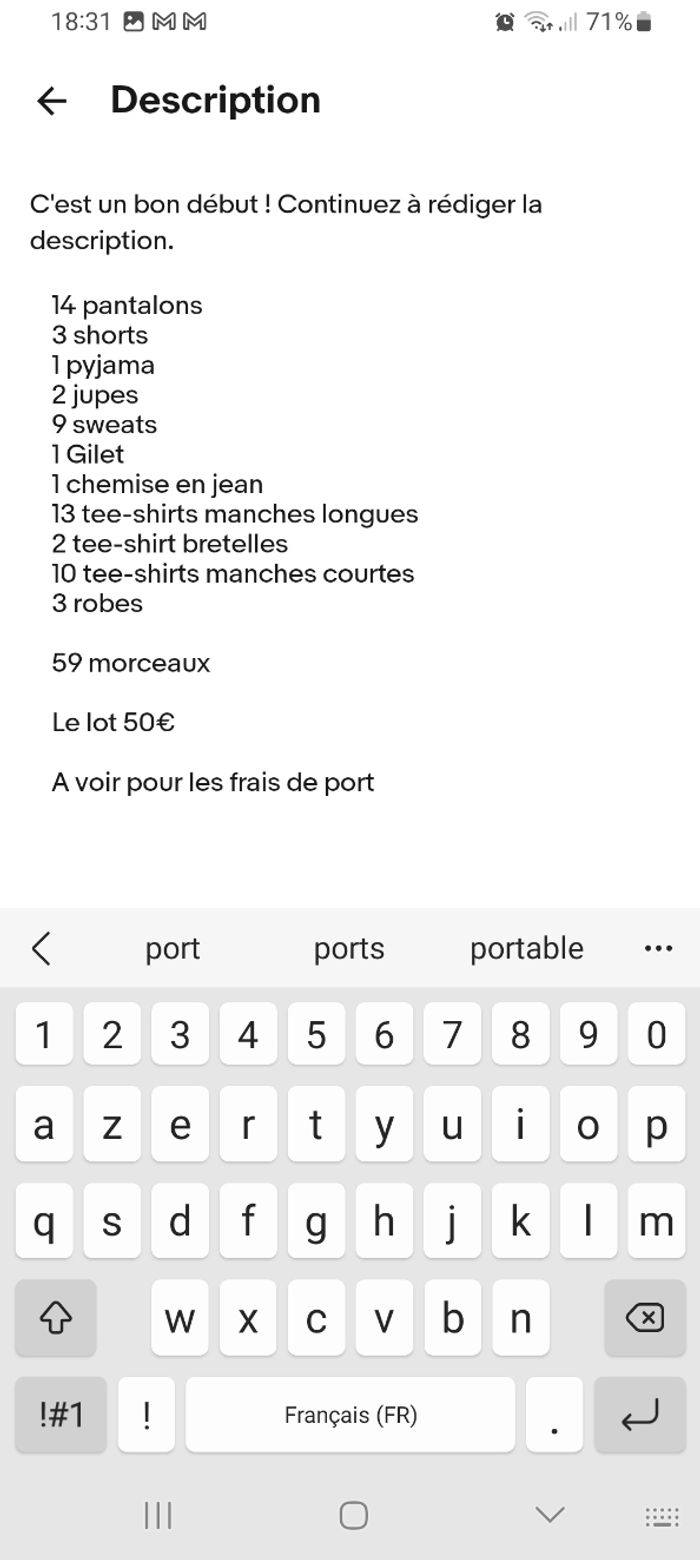Insert a line break with the return key
The image size is (700, 1560).
pyautogui.click(x=639, y=1414)
